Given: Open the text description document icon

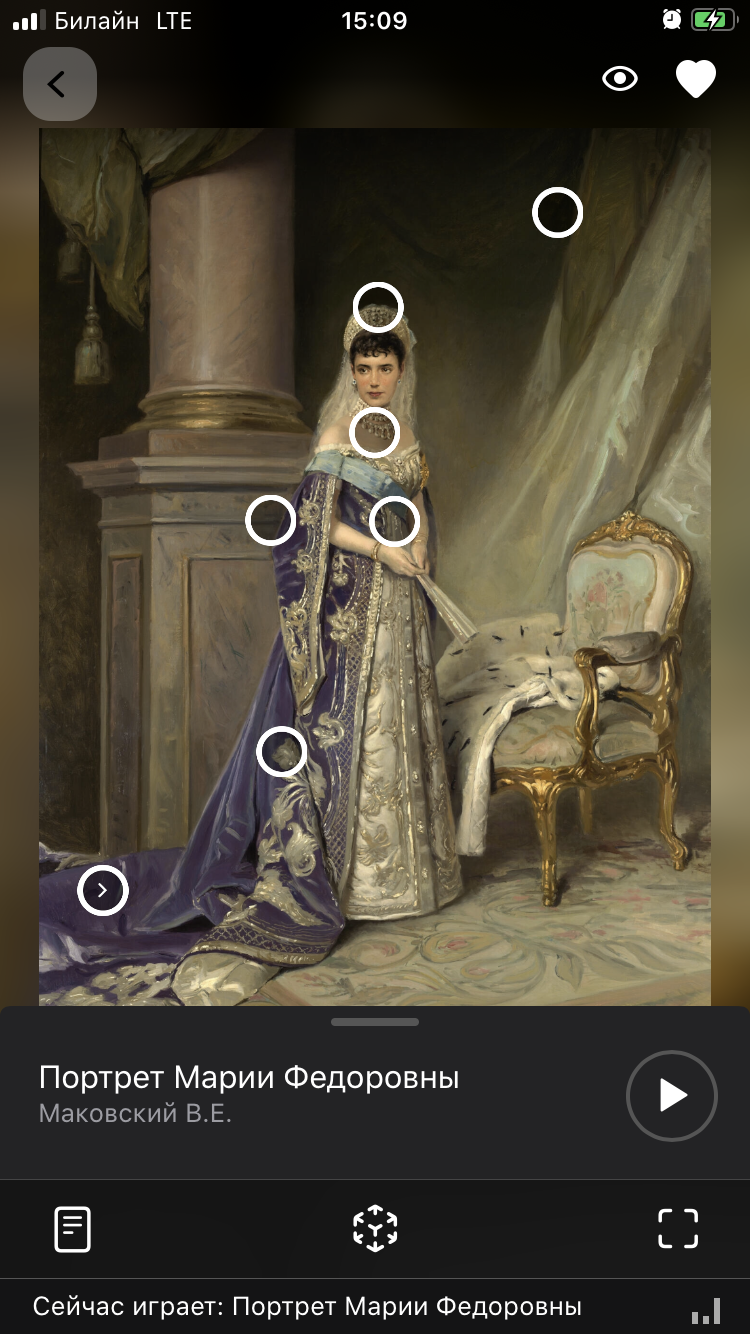Looking at the screenshot, I should 72,1229.
